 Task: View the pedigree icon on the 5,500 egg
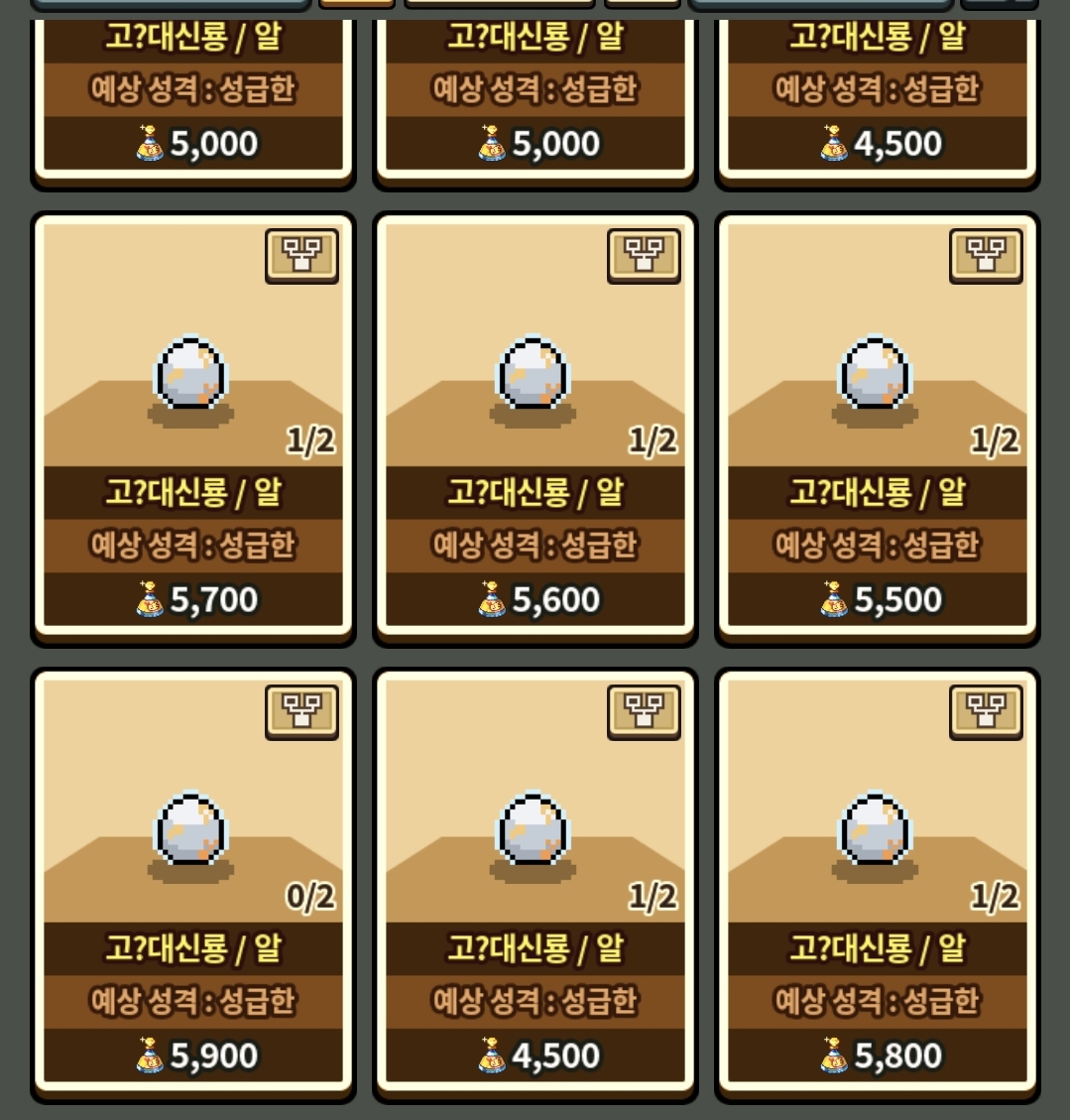pyautogui.click(x=986, y=255)
